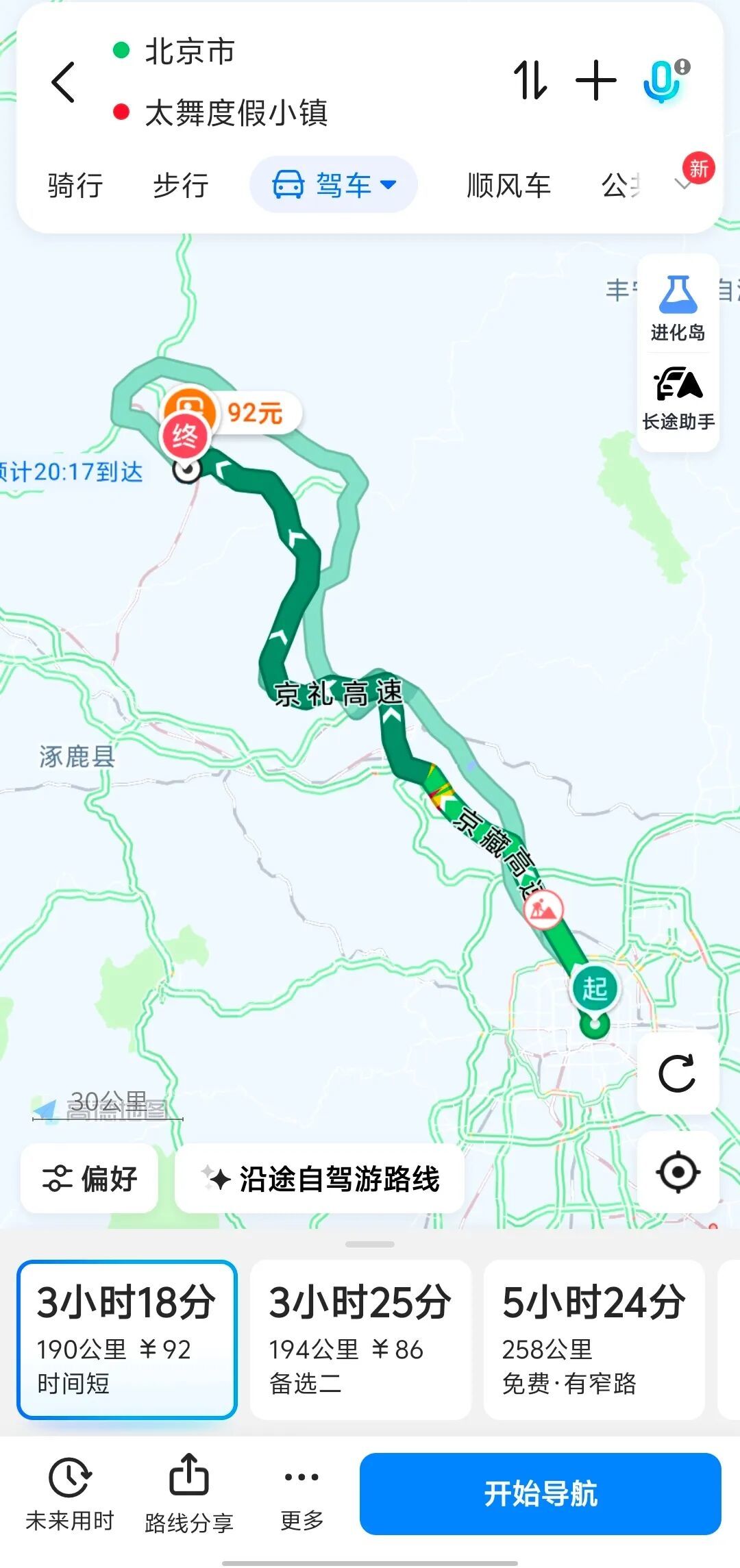Image resolution: width=740 pixels, height=1568 pixels.
Task: Refresh the route with the reload button
Action: 678,1073
